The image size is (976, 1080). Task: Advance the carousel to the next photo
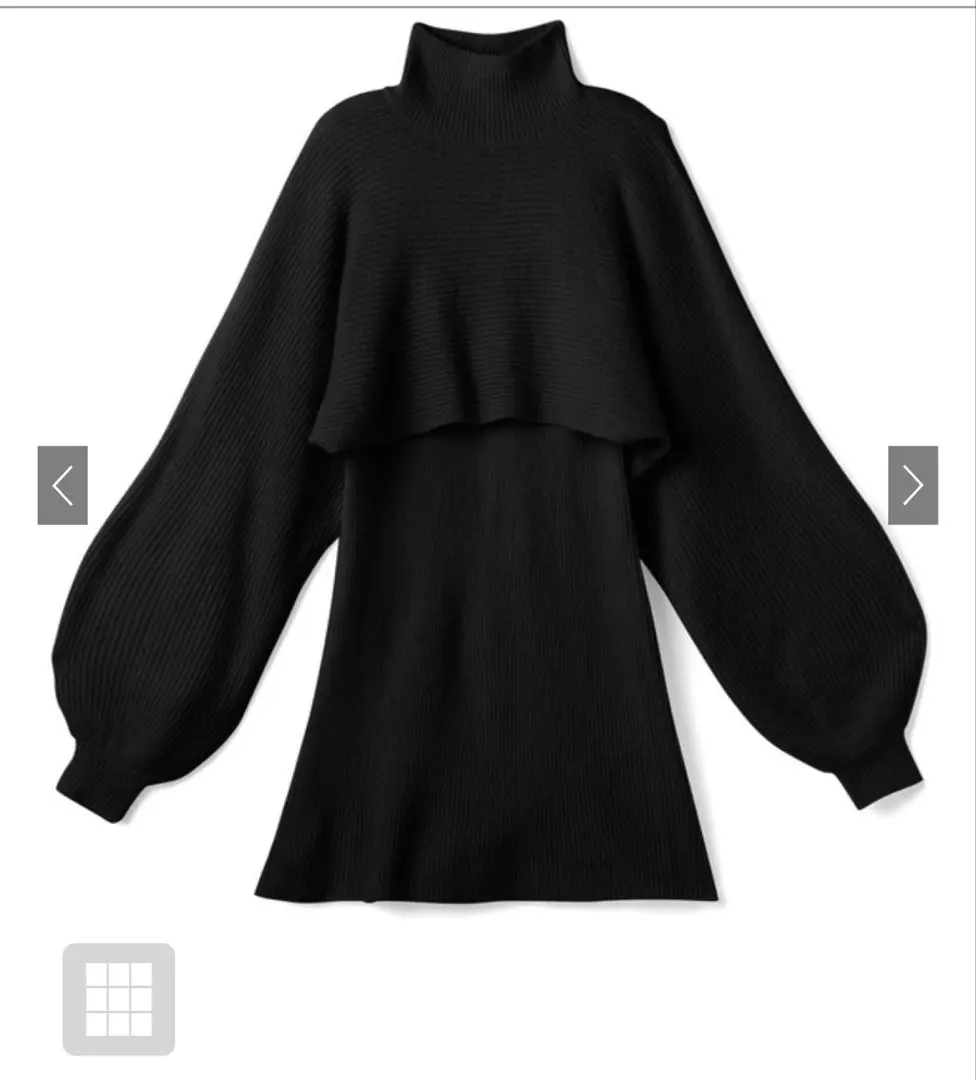[912, 485]
